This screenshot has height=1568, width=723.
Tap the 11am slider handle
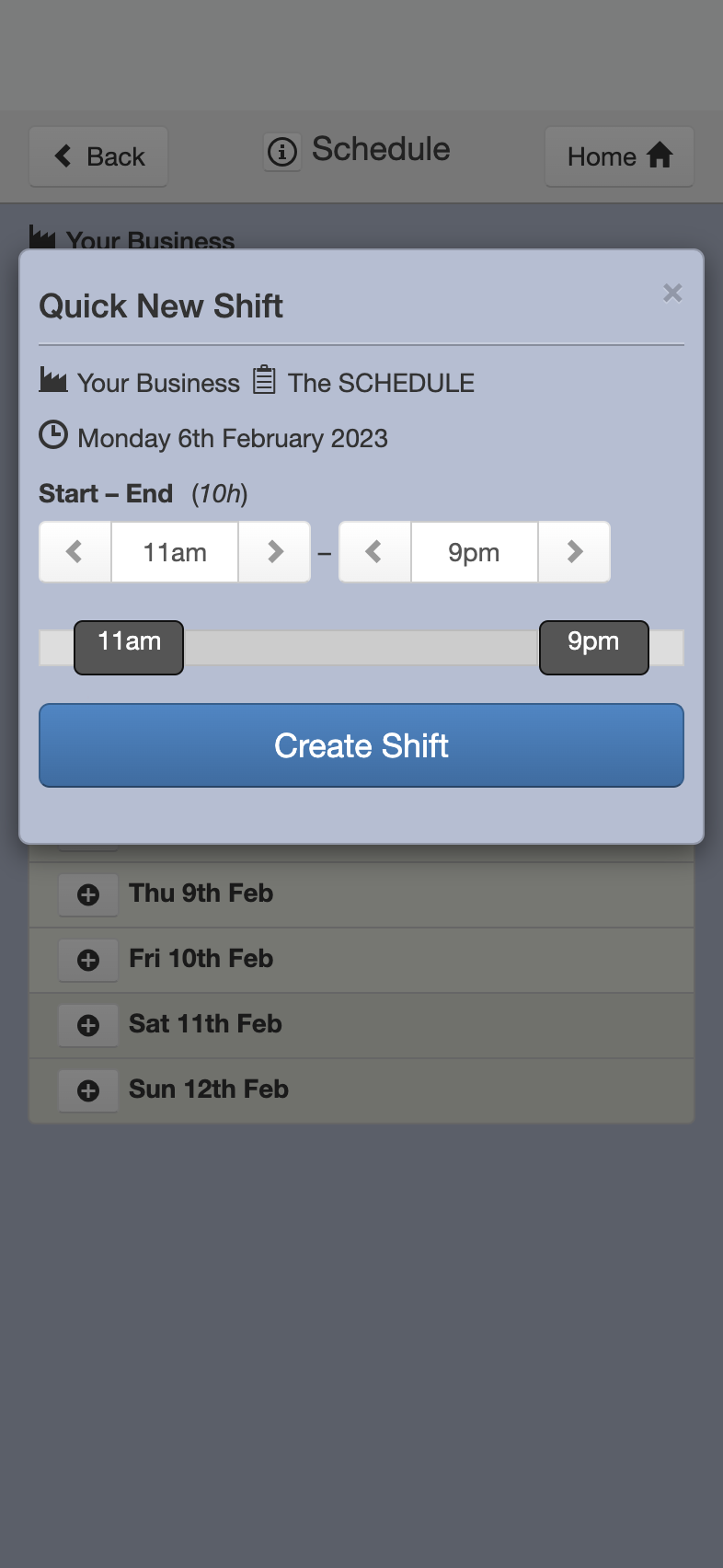(x=129, y=648)
